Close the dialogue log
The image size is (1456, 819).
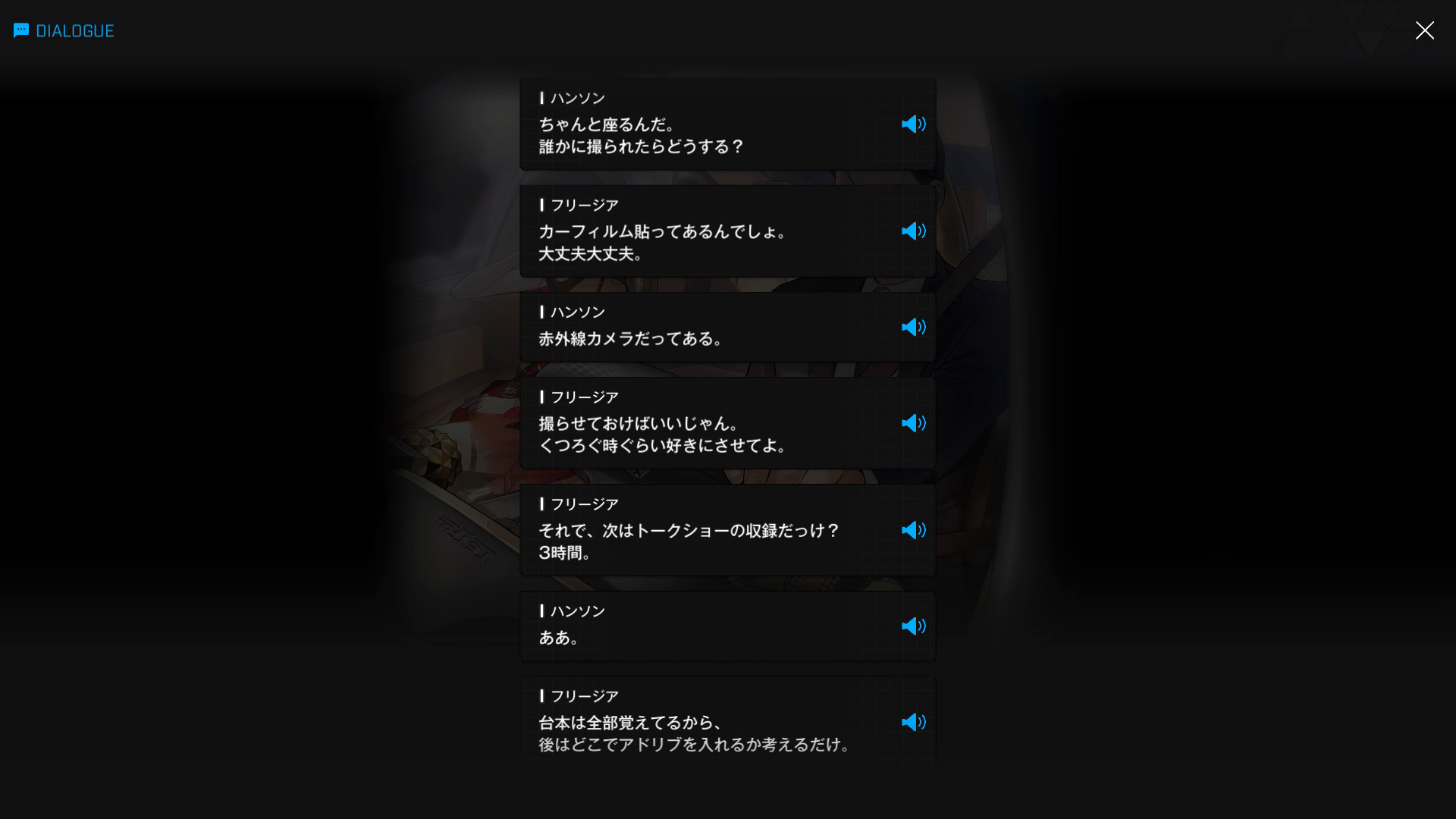pos(1424,30)
